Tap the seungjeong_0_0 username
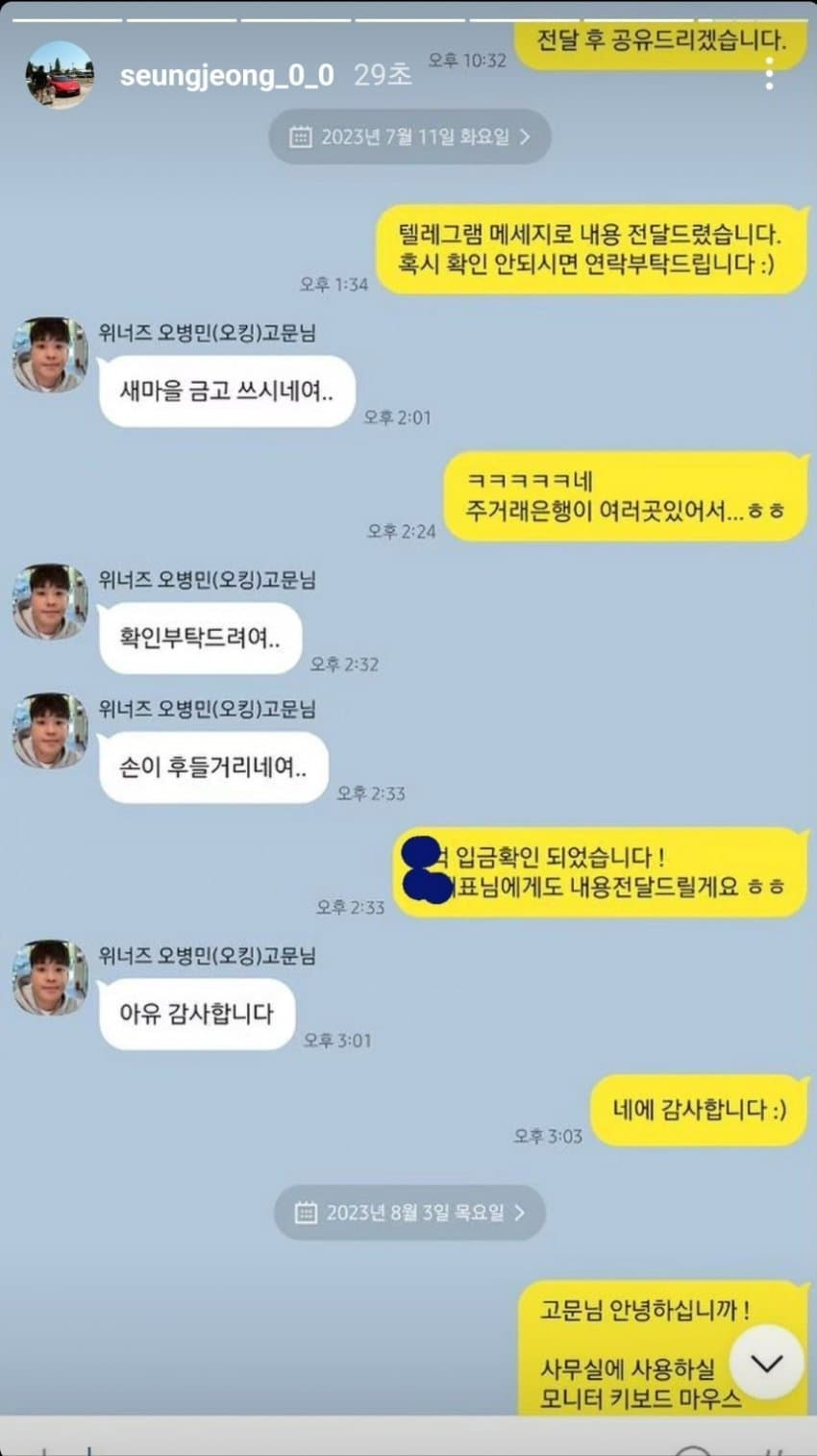 (227, 76)
